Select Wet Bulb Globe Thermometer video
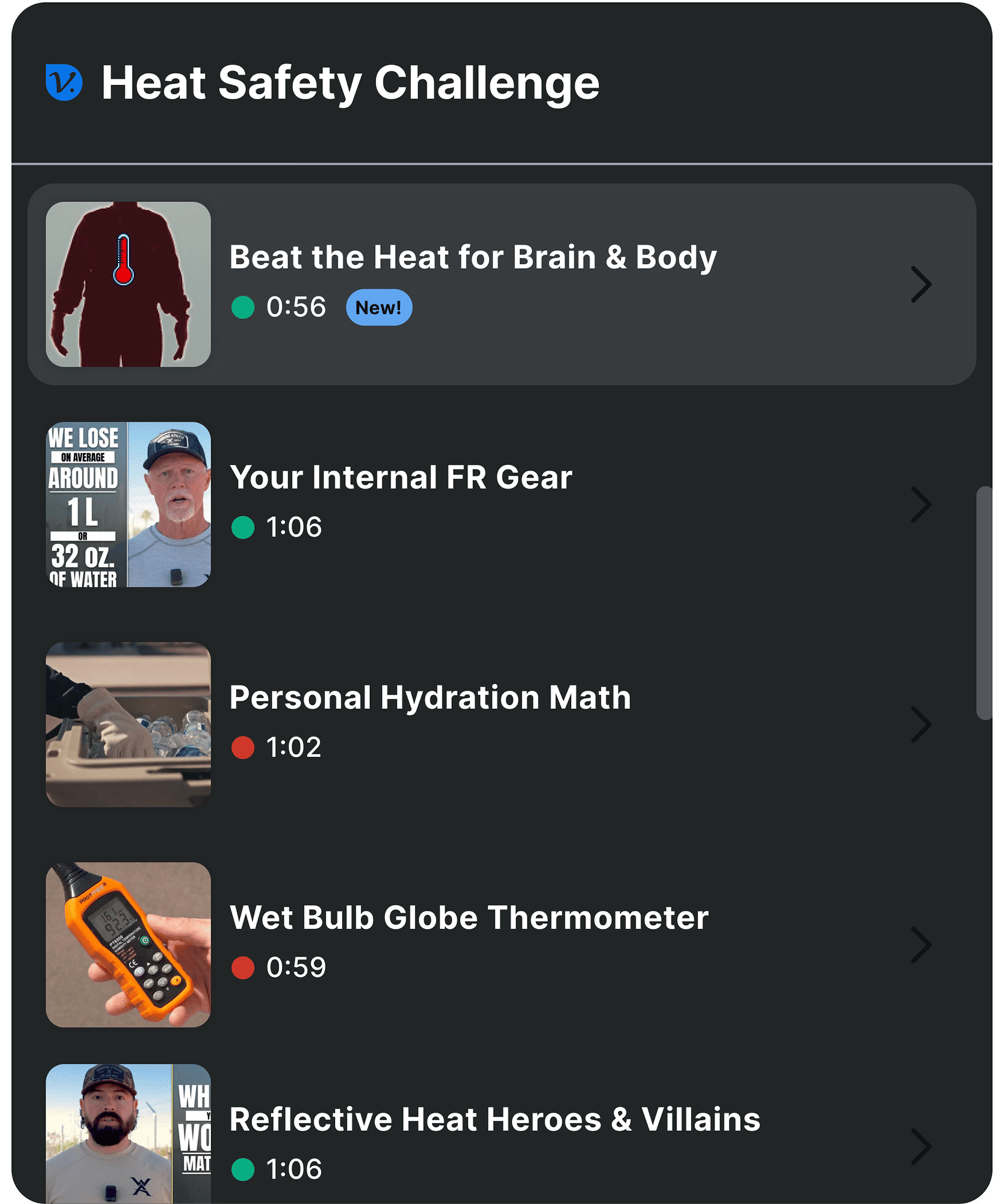Screen dimensions: 1004x1204 click(468, 918)
